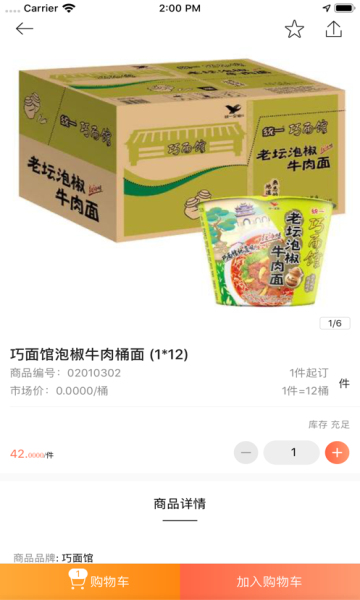Decrease quantity with the minus button
360x600 pixels.
coord(246,453)
